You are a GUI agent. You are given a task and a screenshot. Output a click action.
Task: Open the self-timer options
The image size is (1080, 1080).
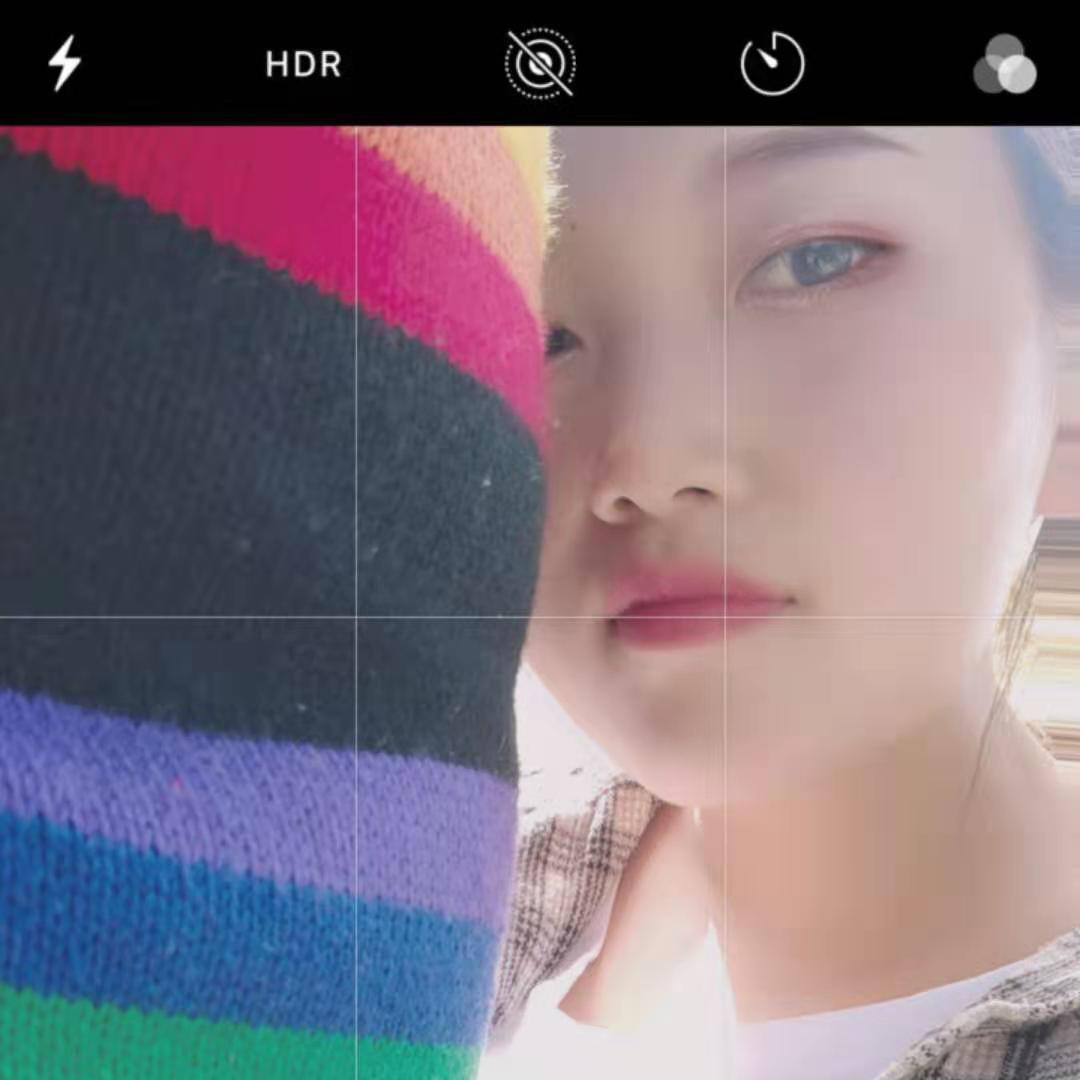point(772,64)
